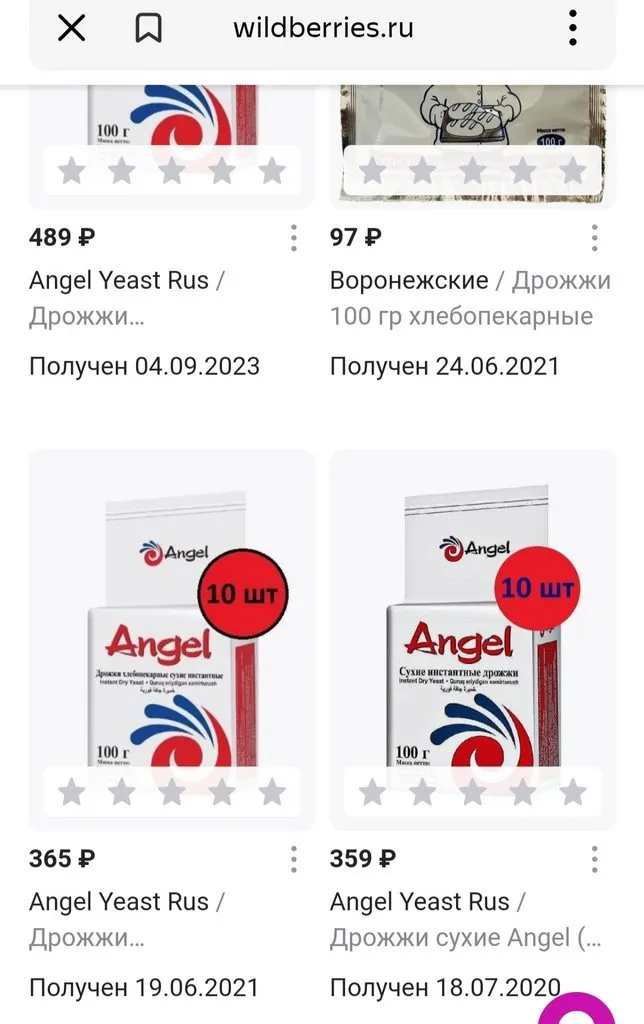Viewport: 644px width, 1024px height.
Task: Open the three-dot menu for 359 ₽ item
Action: (594, 859)
